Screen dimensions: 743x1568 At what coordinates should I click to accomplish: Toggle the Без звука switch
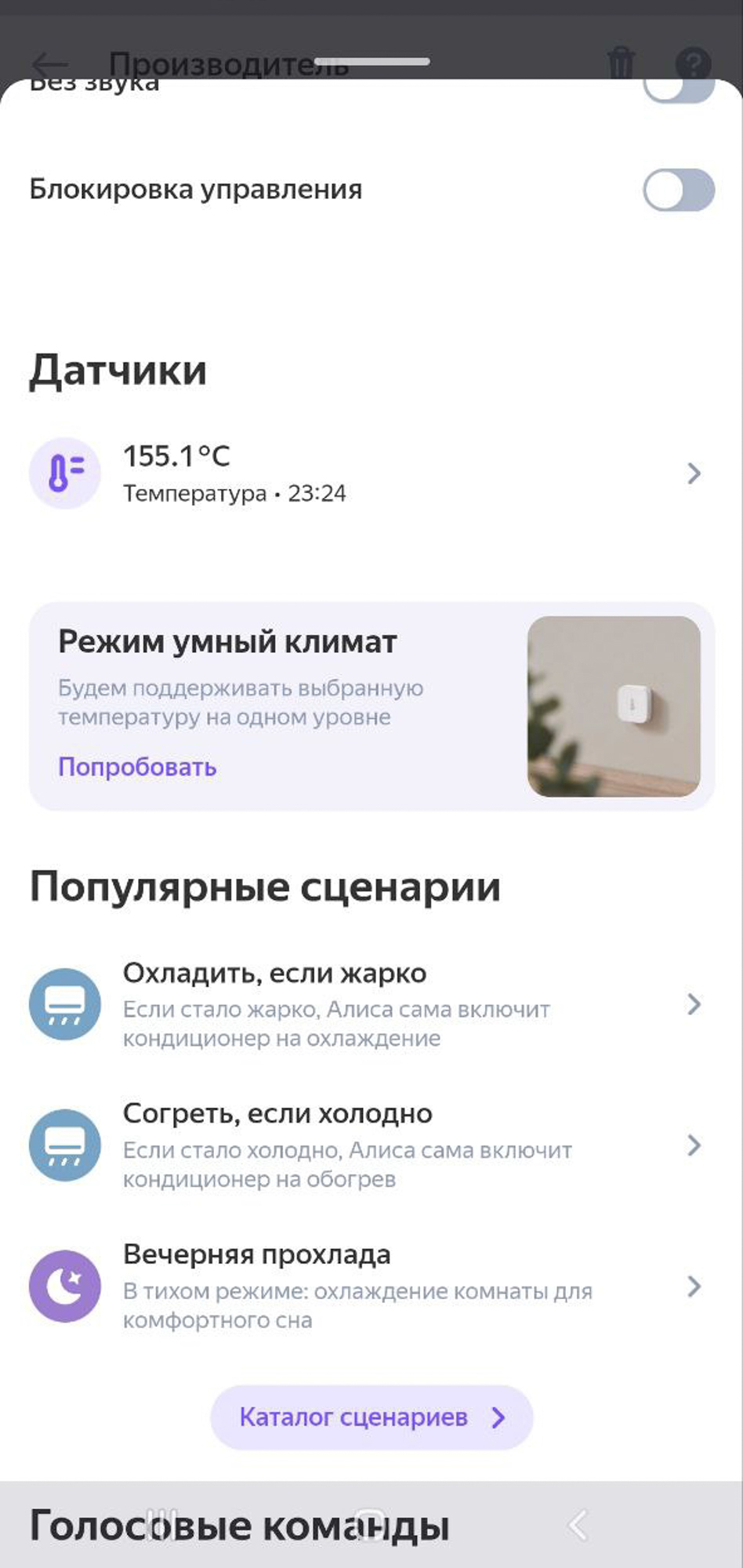(x=678, y=89)
